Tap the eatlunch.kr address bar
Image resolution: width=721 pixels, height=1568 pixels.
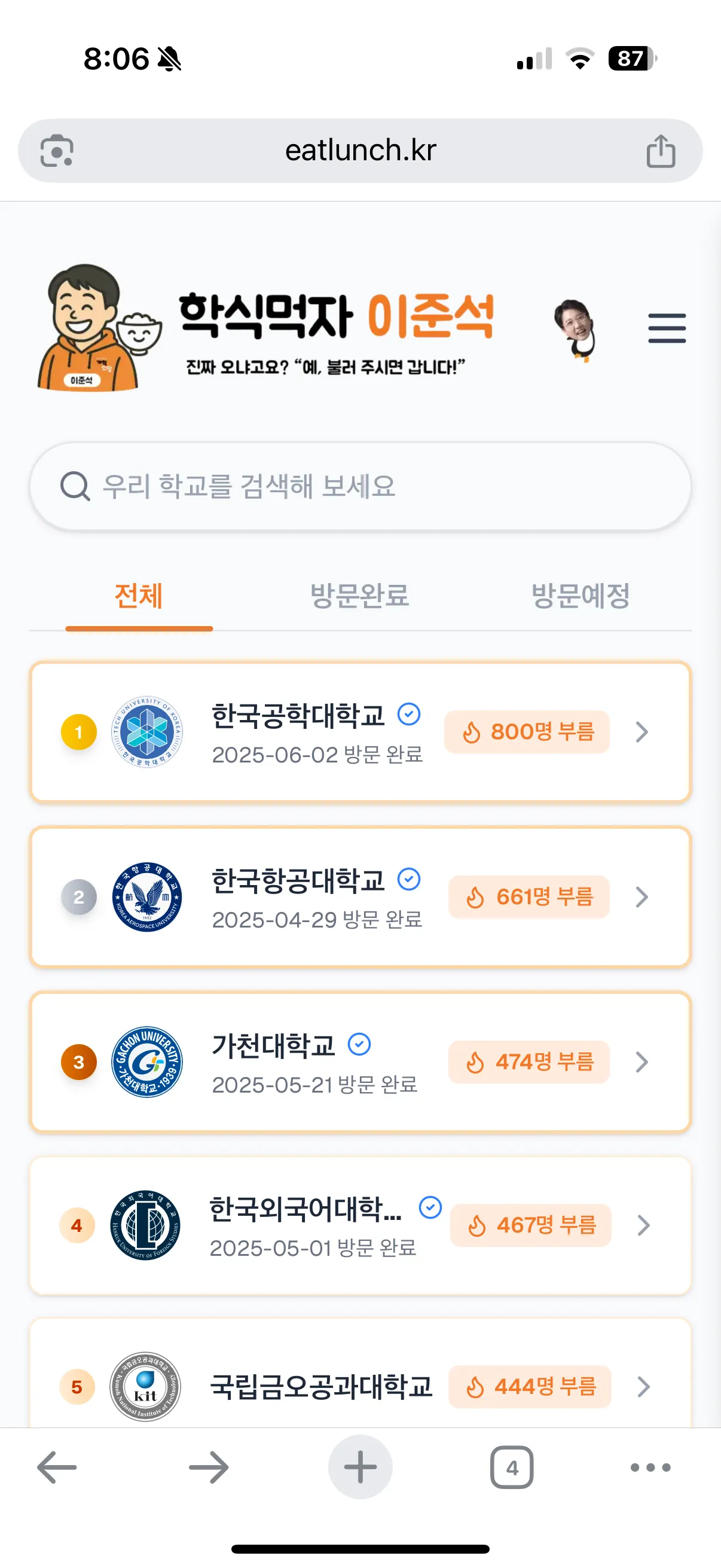click(x=360, y=150)
